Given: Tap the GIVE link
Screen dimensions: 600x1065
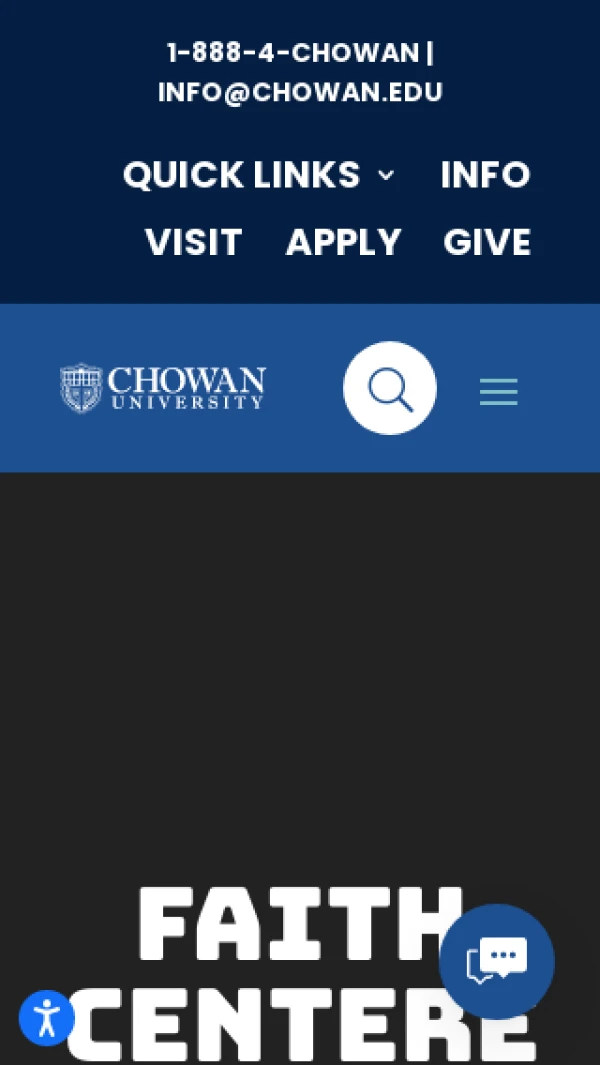Looking at the screenshot, I should (486, 242).
